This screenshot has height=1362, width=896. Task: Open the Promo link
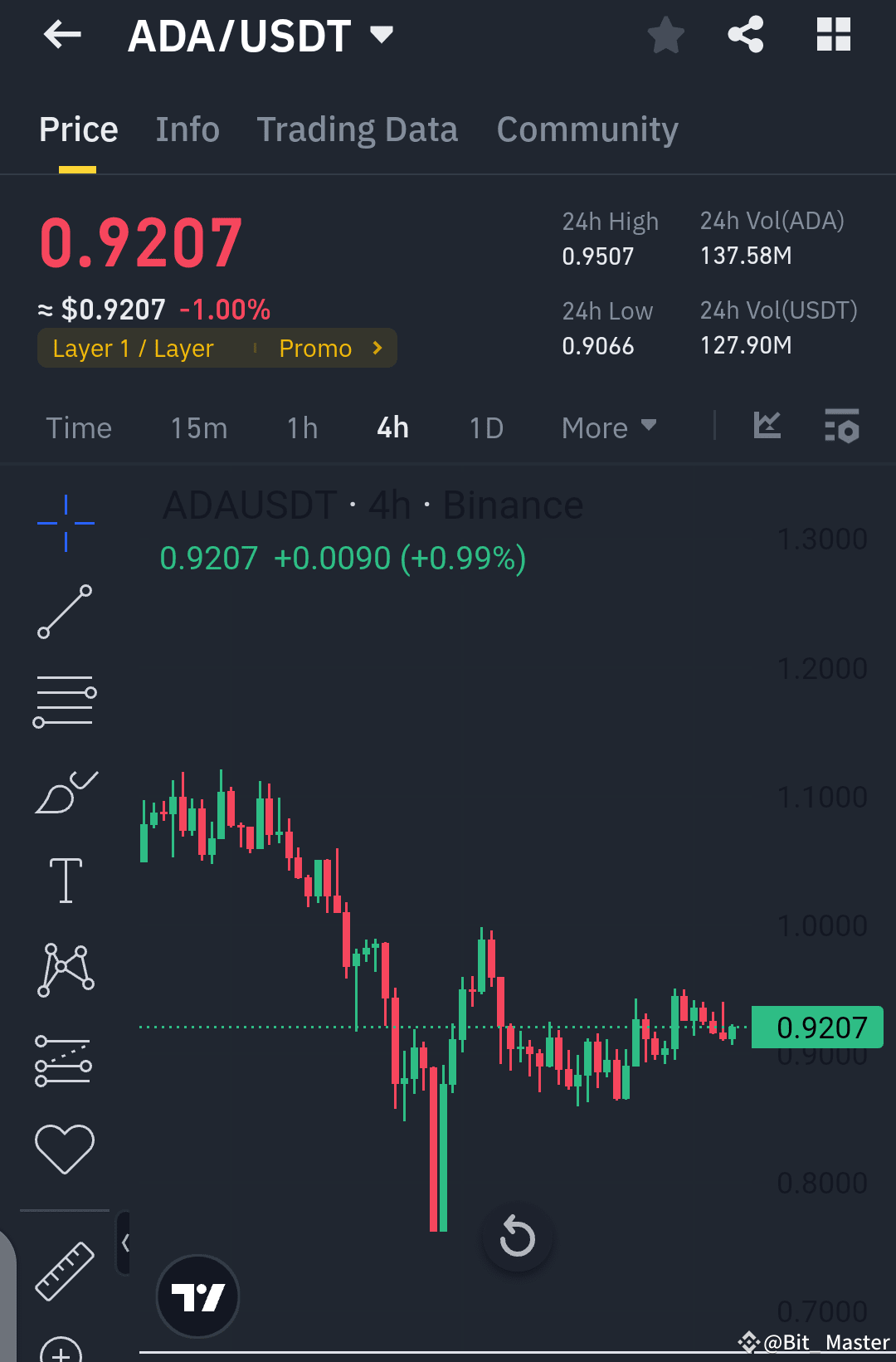coord(327,348)
